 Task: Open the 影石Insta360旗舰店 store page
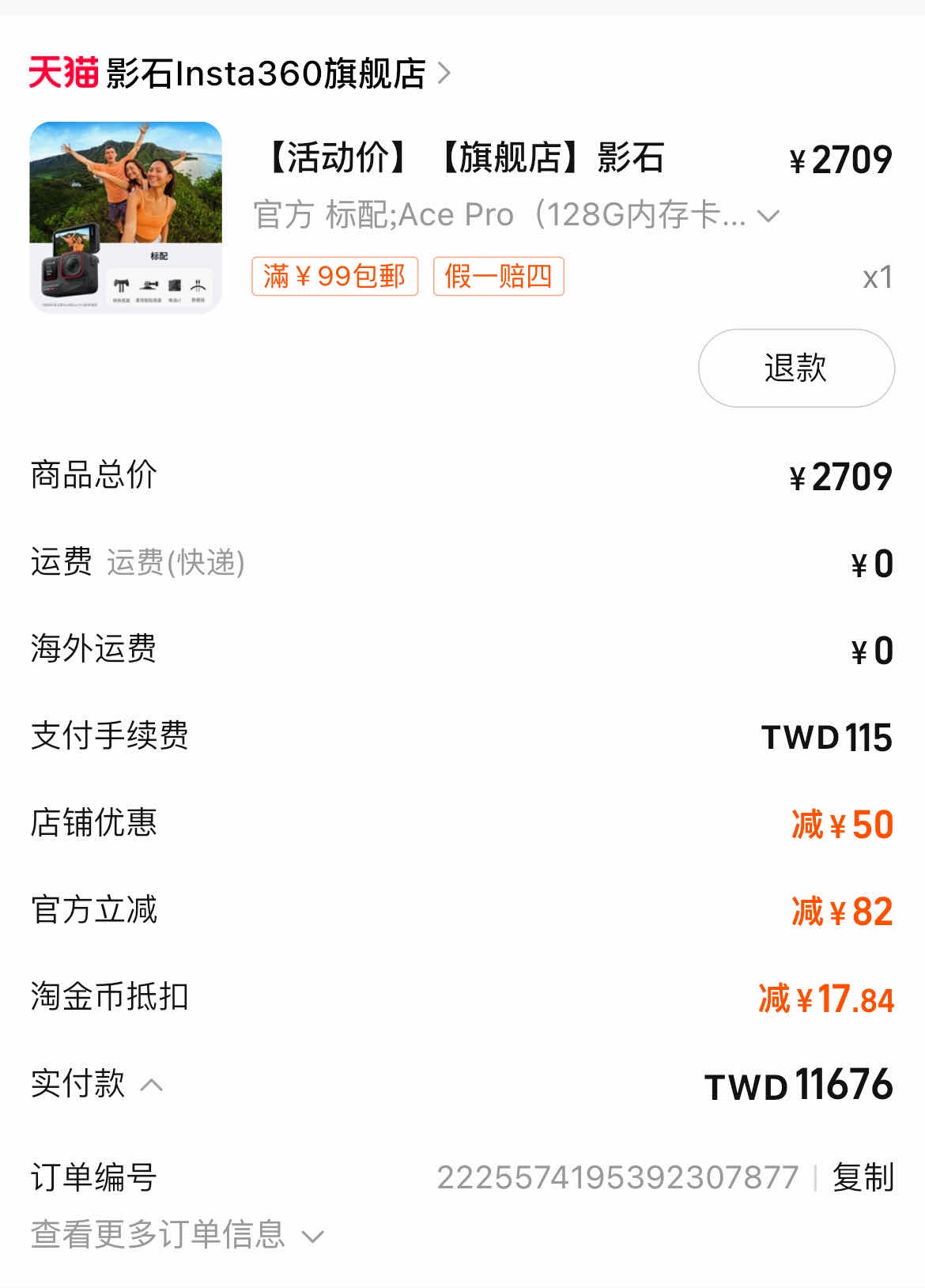(266, 74)
